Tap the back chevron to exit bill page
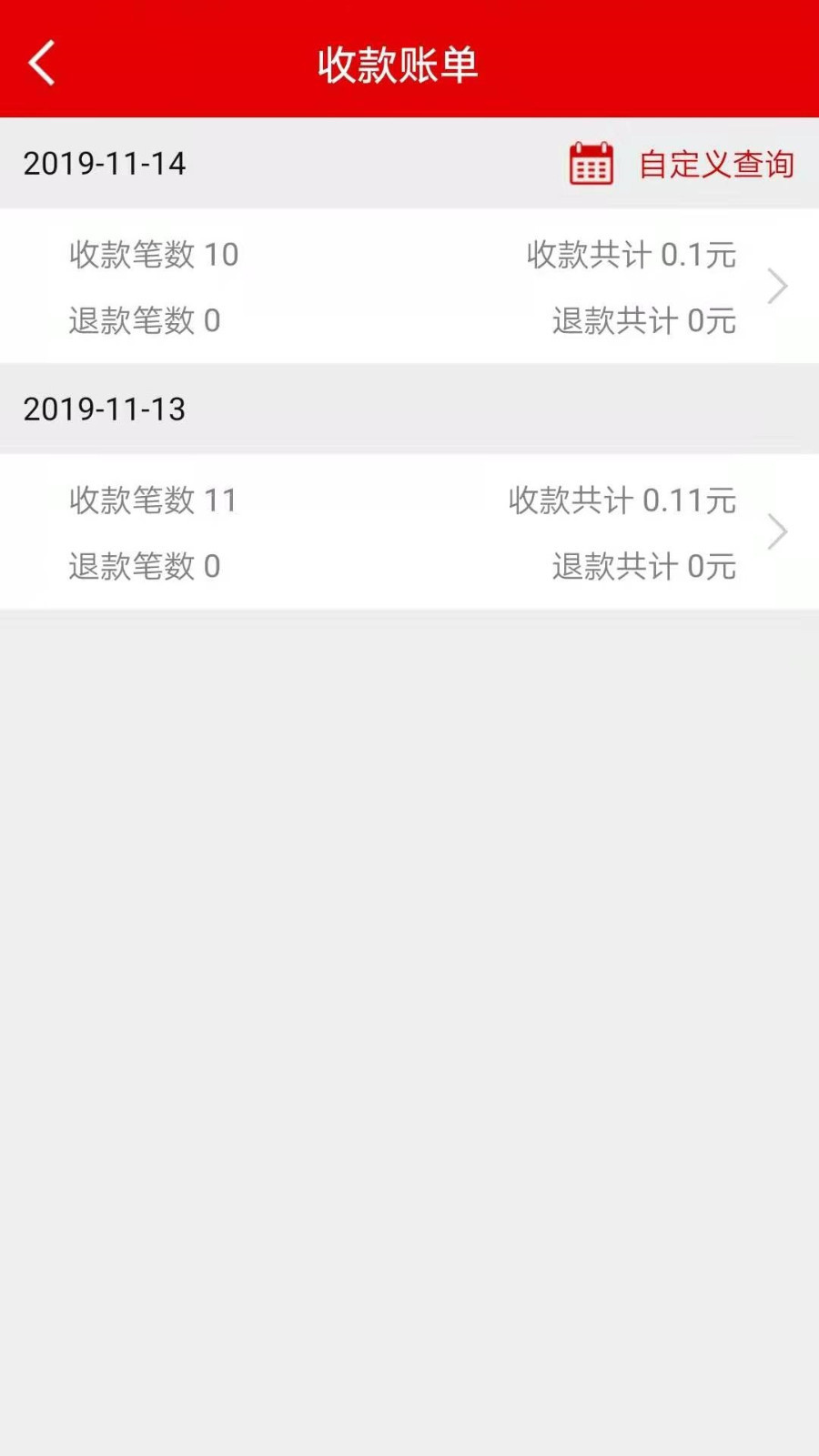The height and width of the screenshot is (1456, 819). pyautogui.click(x=41, y=64)
